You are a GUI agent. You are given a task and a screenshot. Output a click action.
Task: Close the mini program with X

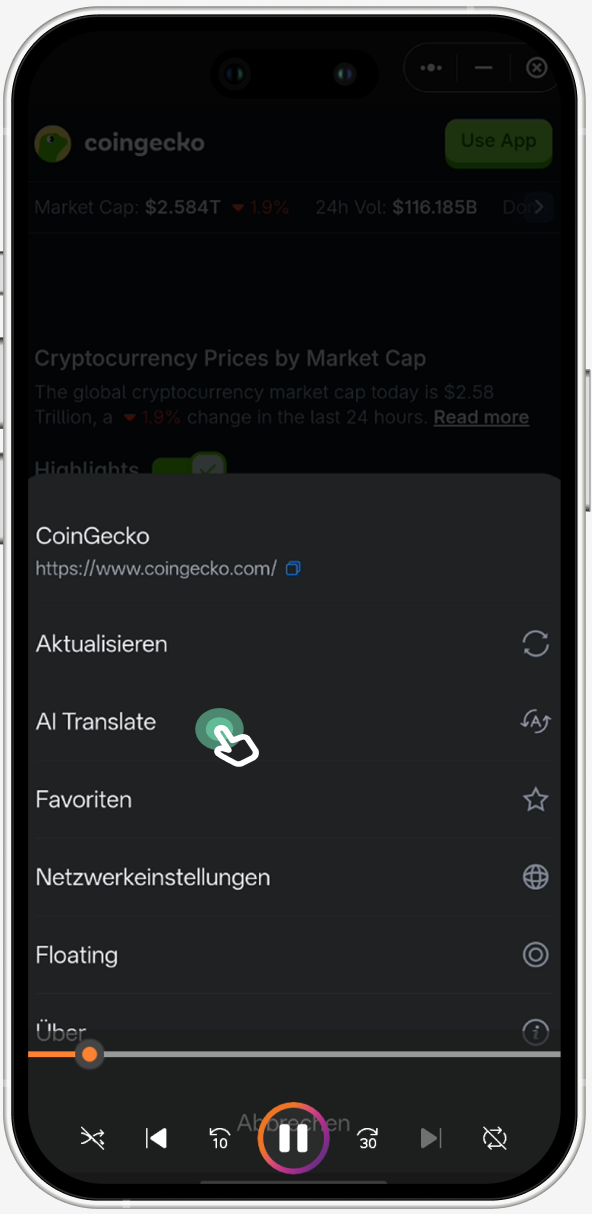537,68
